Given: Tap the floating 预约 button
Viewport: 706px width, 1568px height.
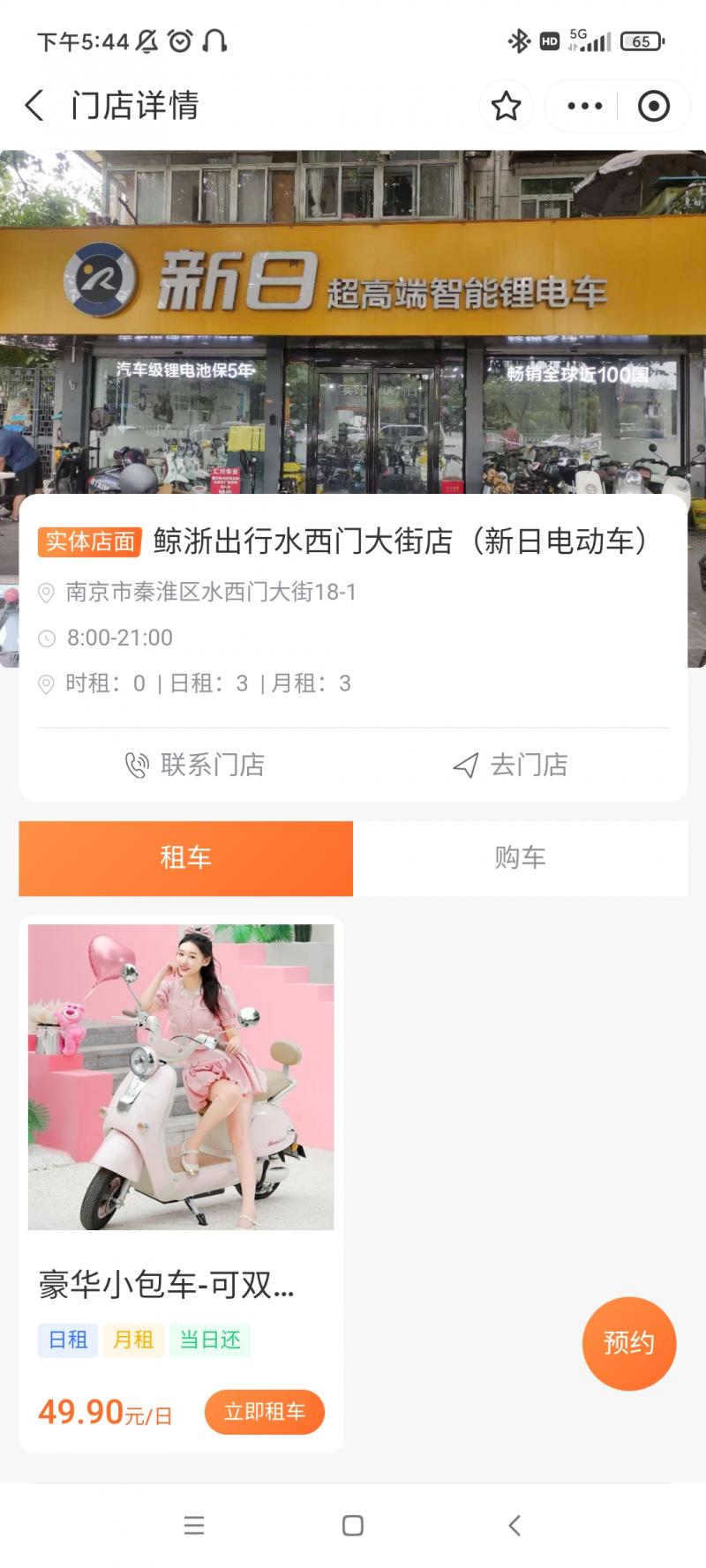Looking at the screenshot, I should pos(628,1343).
